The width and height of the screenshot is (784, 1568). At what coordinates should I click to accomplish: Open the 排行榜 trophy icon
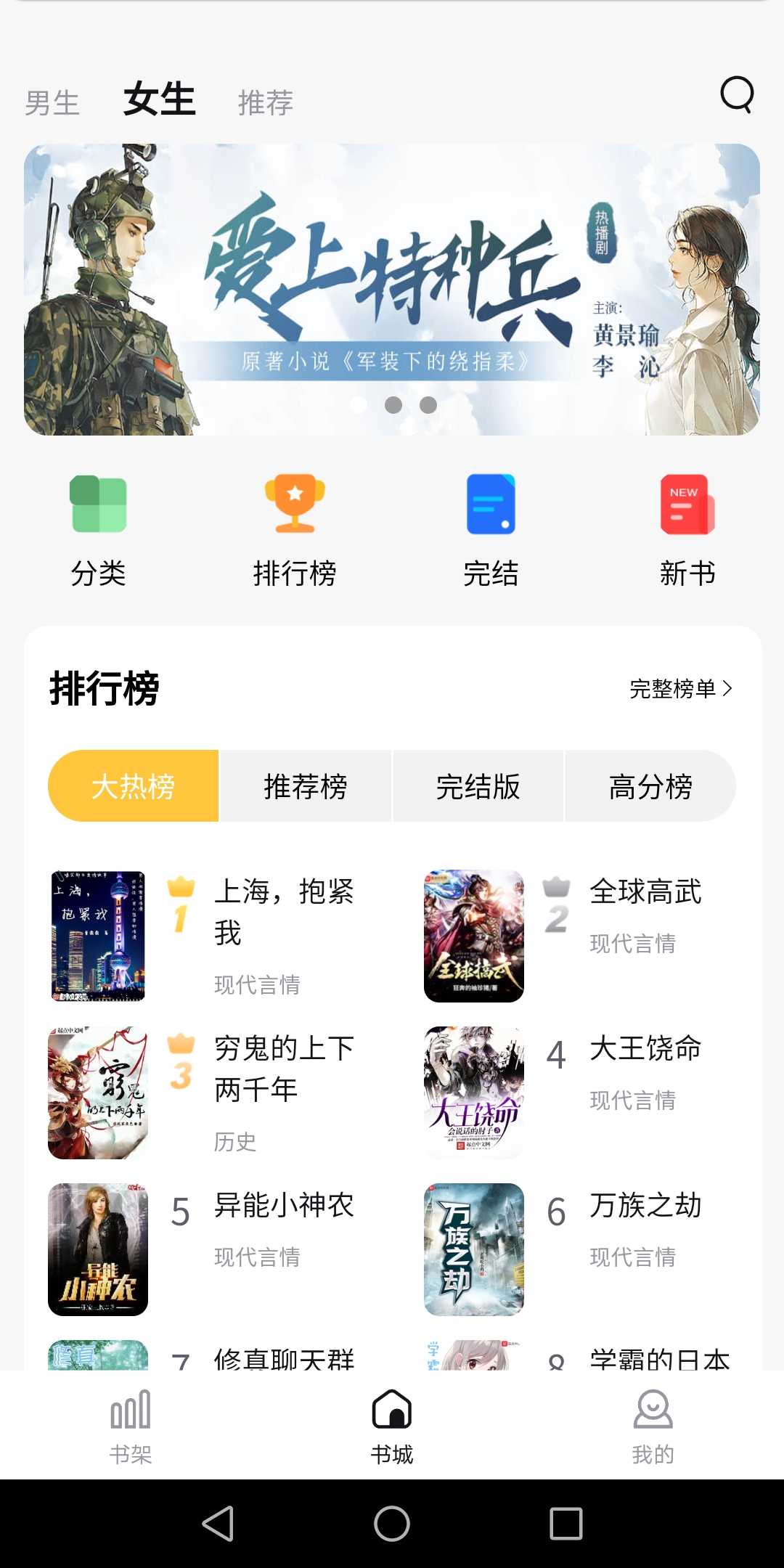[294, 505]
